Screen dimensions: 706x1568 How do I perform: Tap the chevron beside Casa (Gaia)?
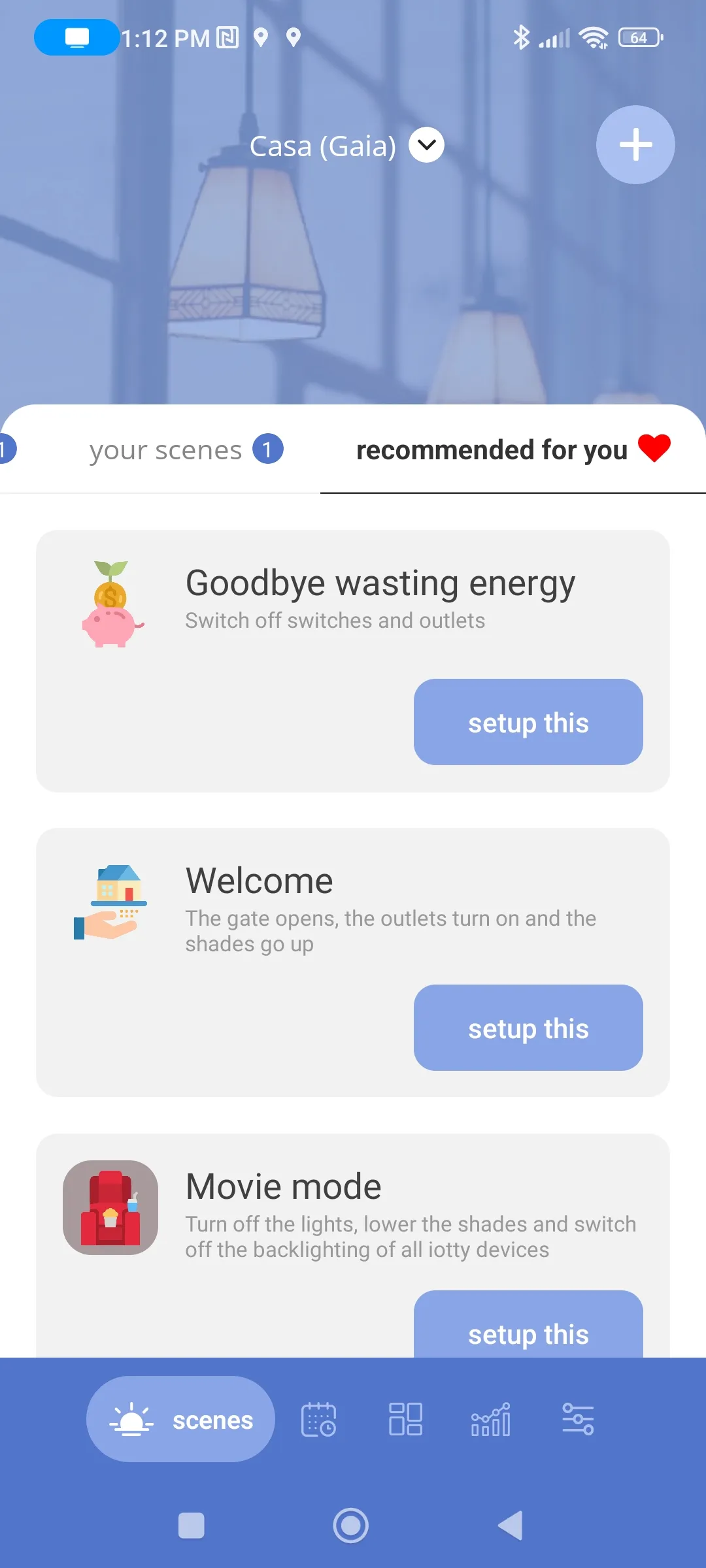[426, 146]
